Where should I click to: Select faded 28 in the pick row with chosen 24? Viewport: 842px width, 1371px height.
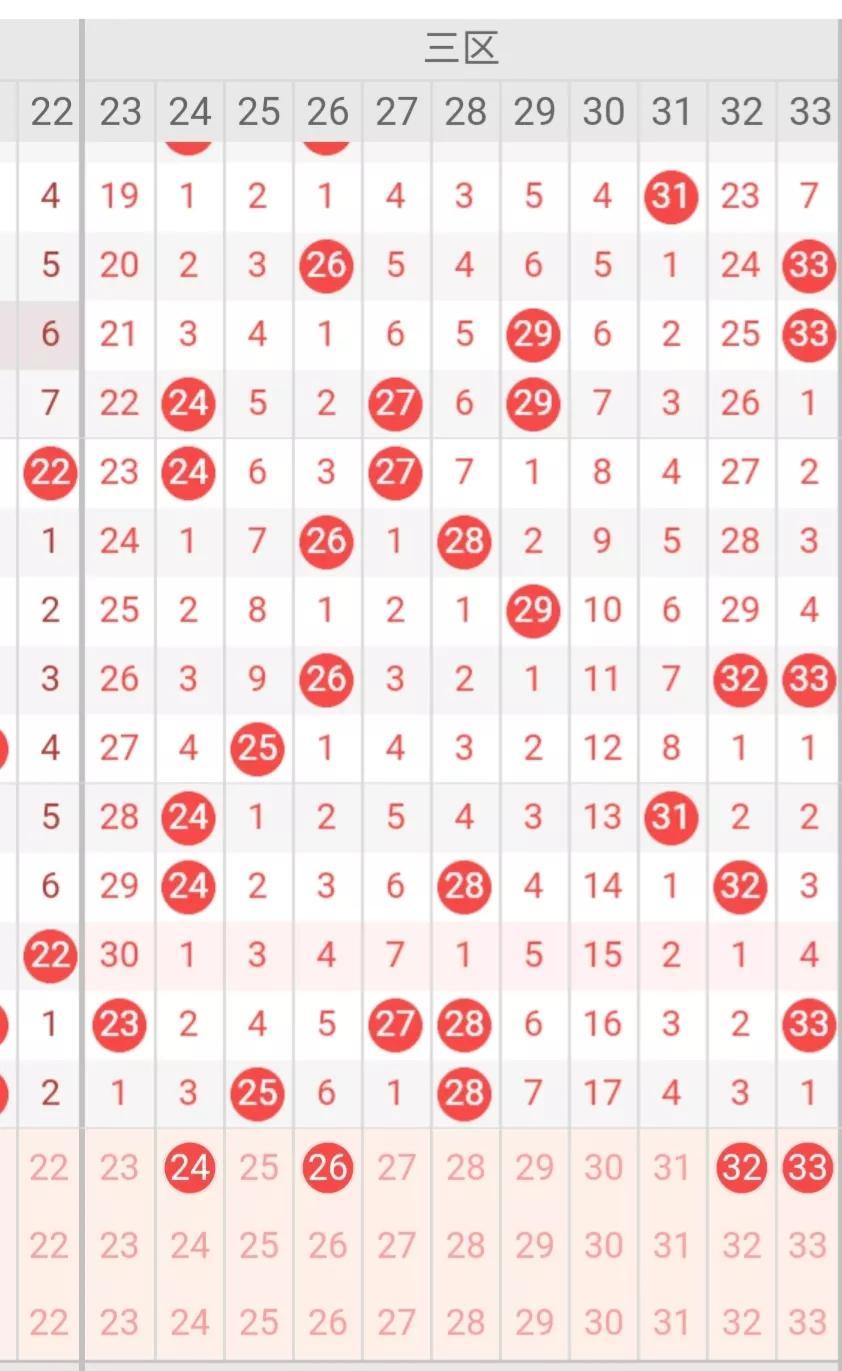pos(465,1167)
